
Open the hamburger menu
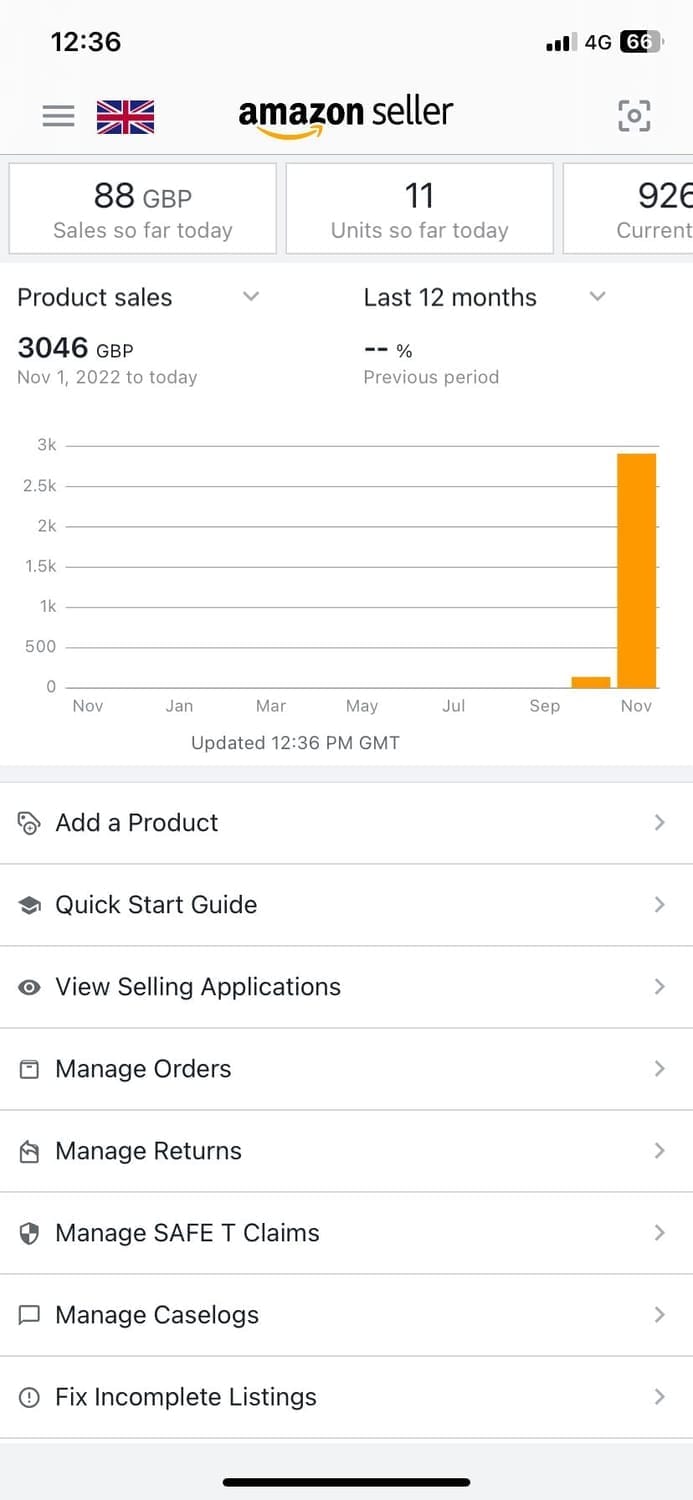click(58, 116)
